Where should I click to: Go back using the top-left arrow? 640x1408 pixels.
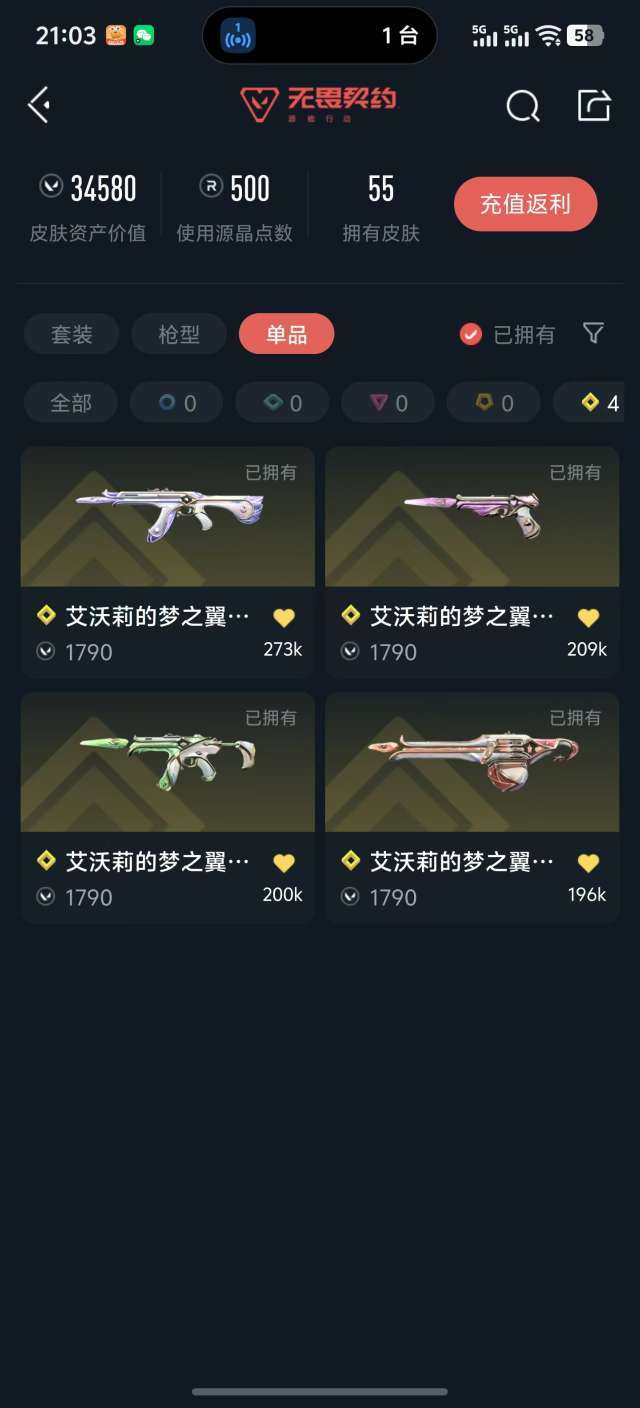pos(39,105)
